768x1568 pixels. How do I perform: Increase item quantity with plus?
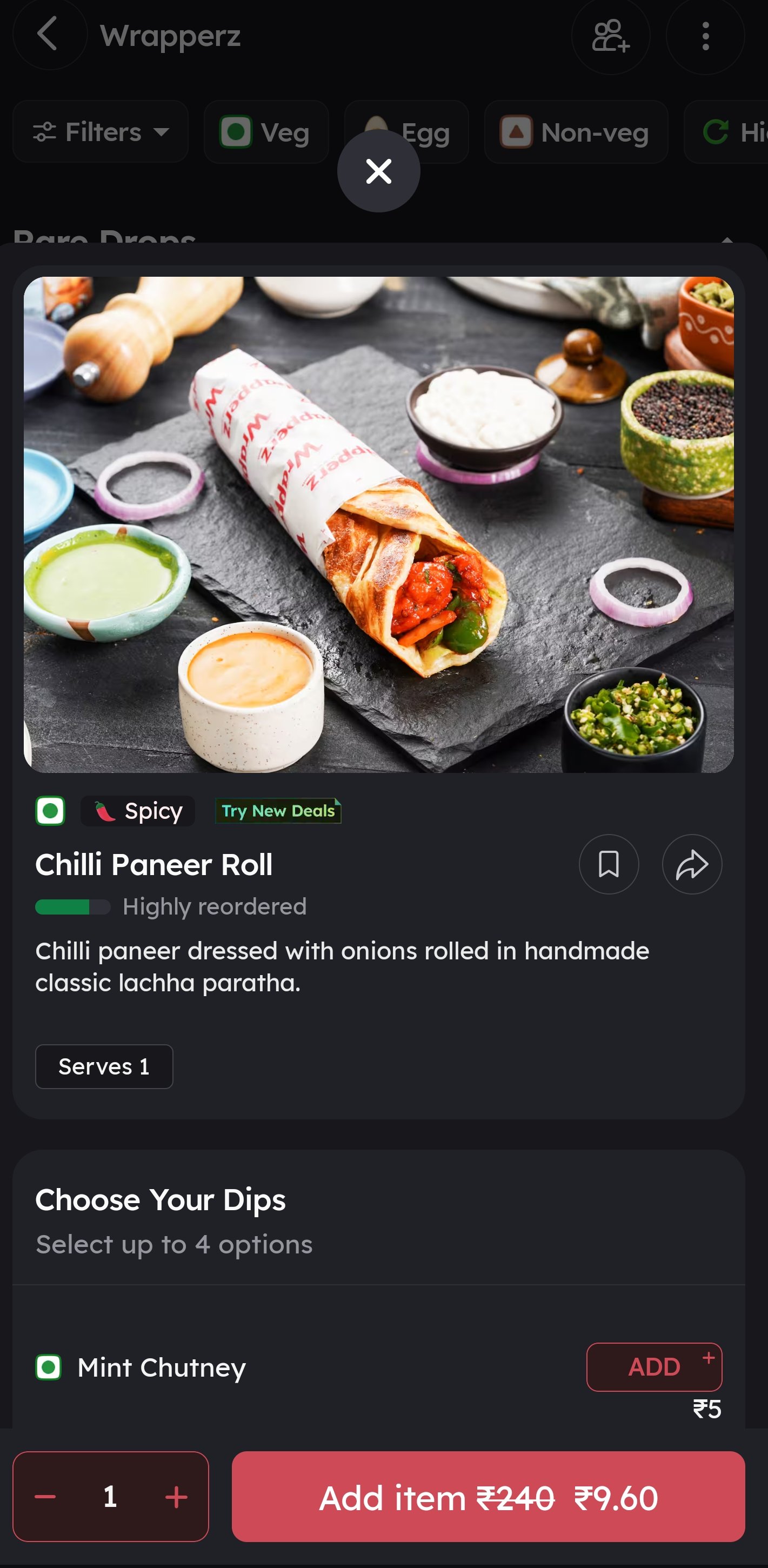click(177, 1497)
